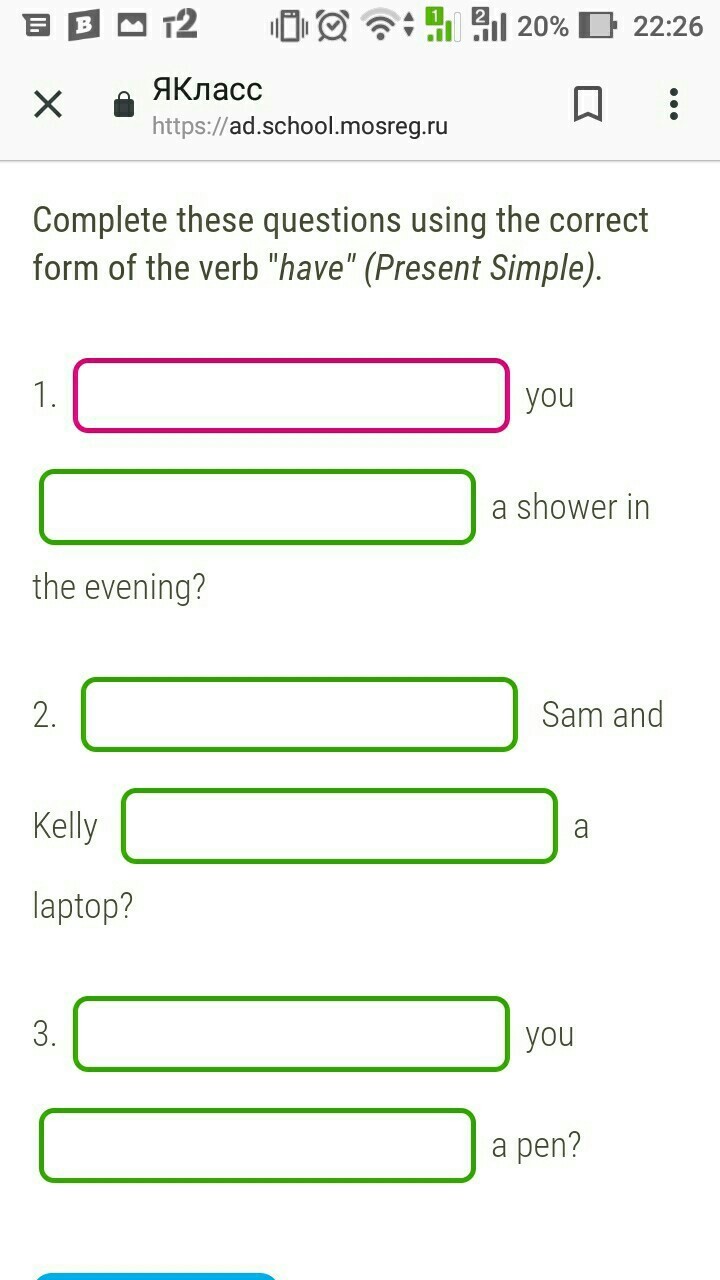Focus the first blank before 'you' in question 1
Image resolution: width=720 pixels, height=1280 pixels.
click(291, 395)
